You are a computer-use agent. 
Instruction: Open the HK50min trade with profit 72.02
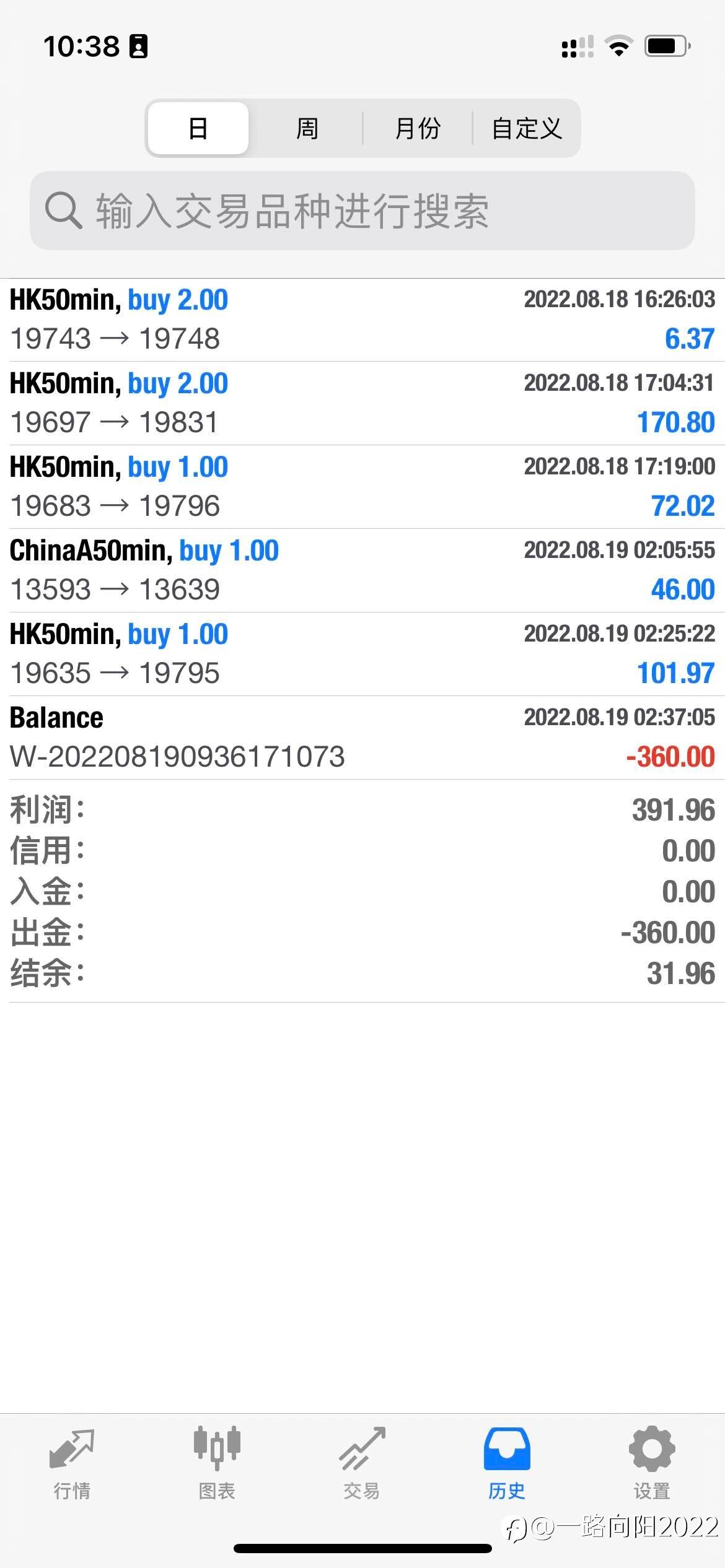tap(362, 487)
